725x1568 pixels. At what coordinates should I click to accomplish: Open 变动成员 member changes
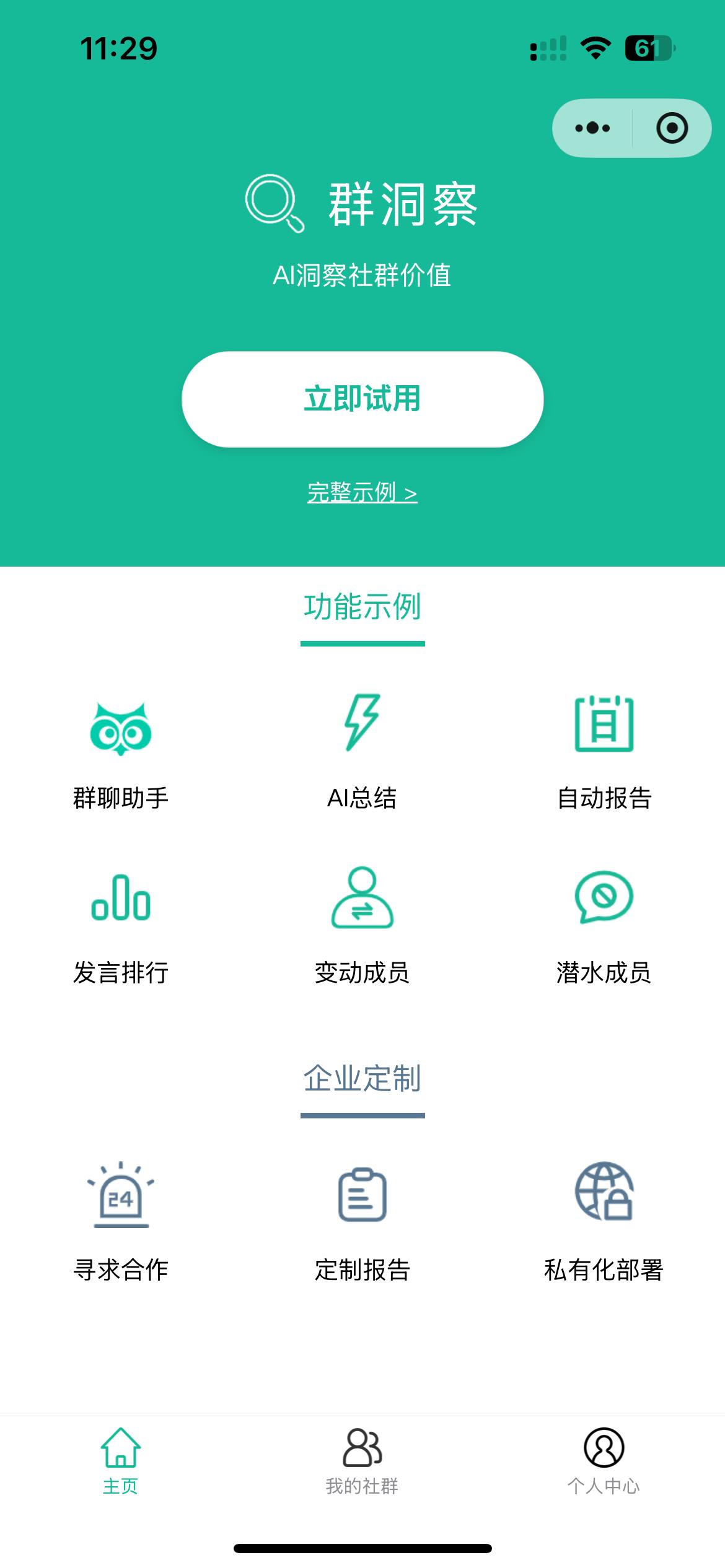pyautogui.click(x=362, y=927)
